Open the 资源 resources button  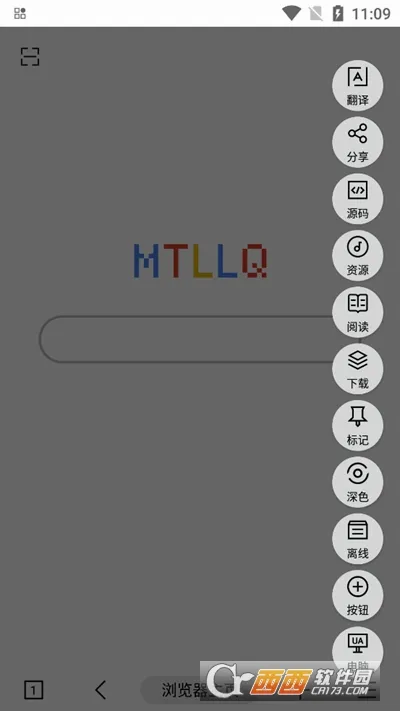coord(357,256)
